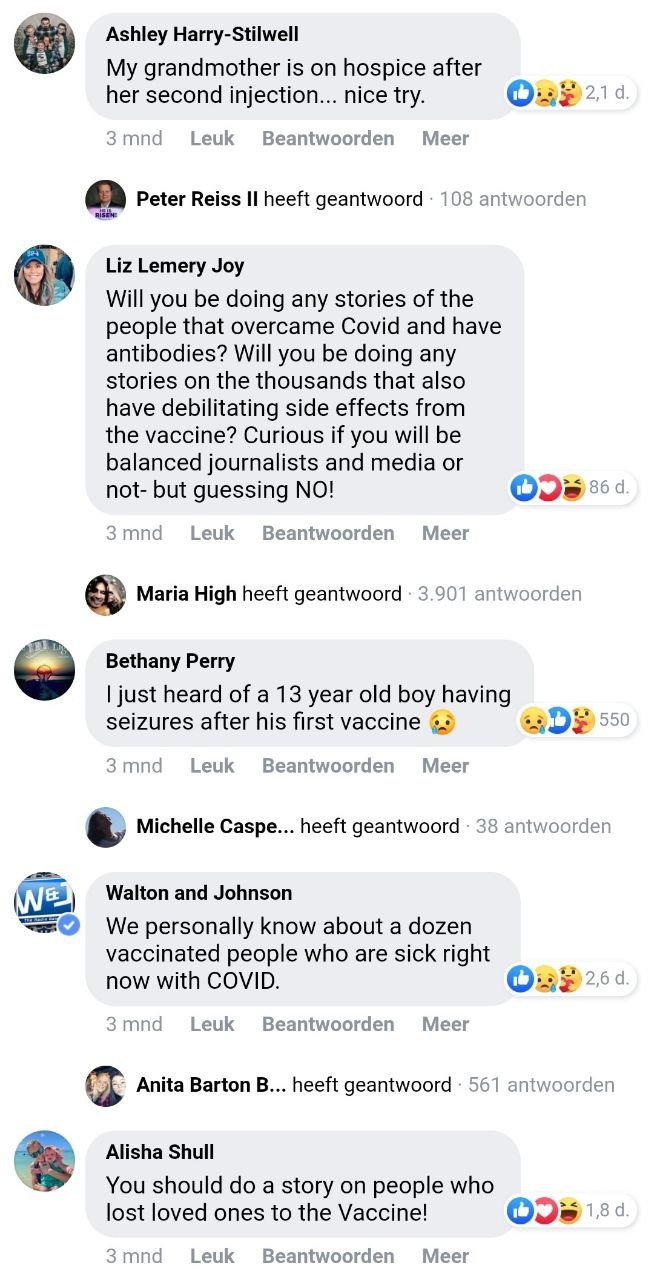The width and height of the screenshot is (654, 1280).
Task: Reply to Bethany Perry's comment
Action: point(328,765)
